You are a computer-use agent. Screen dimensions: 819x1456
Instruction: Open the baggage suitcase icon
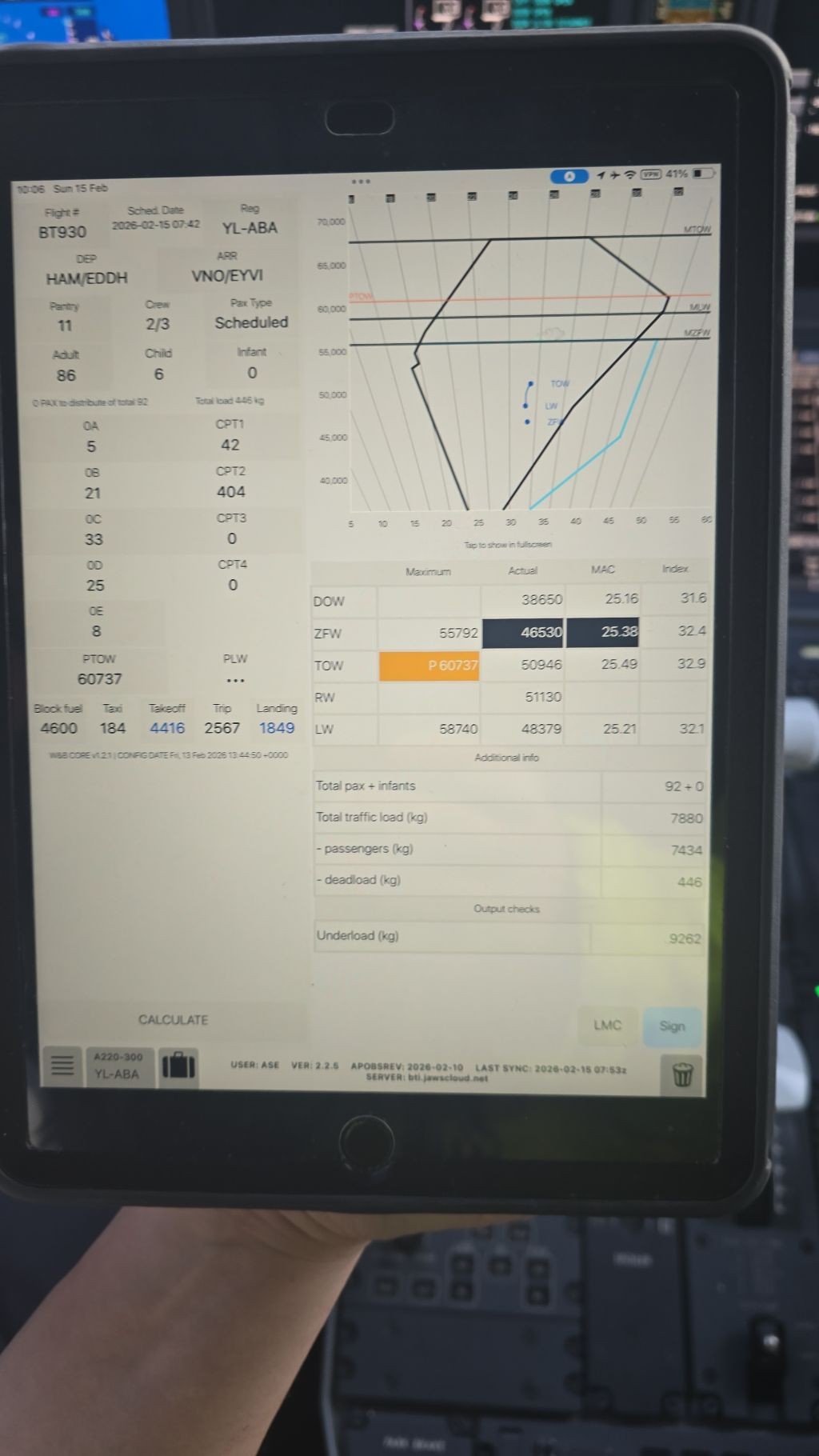[178, 1066]
